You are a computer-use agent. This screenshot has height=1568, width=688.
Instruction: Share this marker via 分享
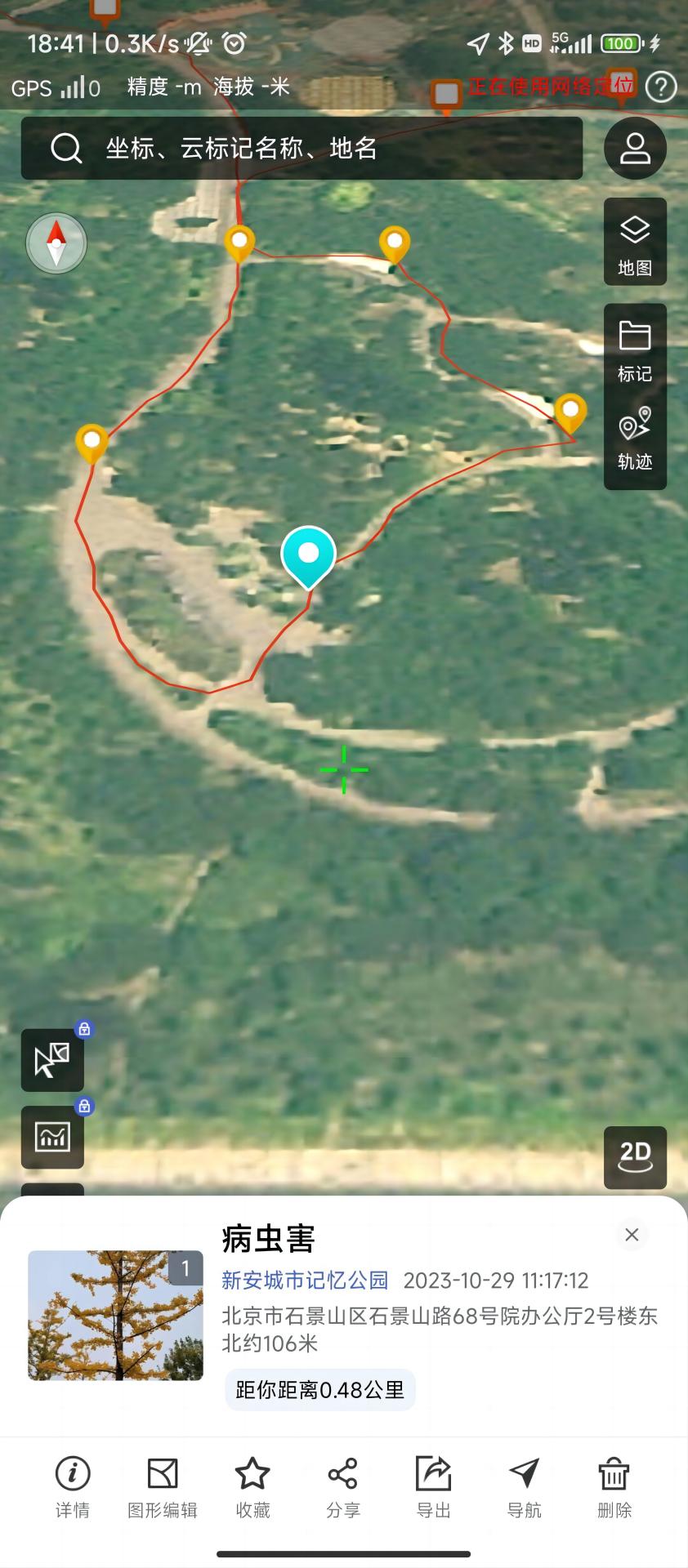pyautogui.click(x=343, y=1488)
